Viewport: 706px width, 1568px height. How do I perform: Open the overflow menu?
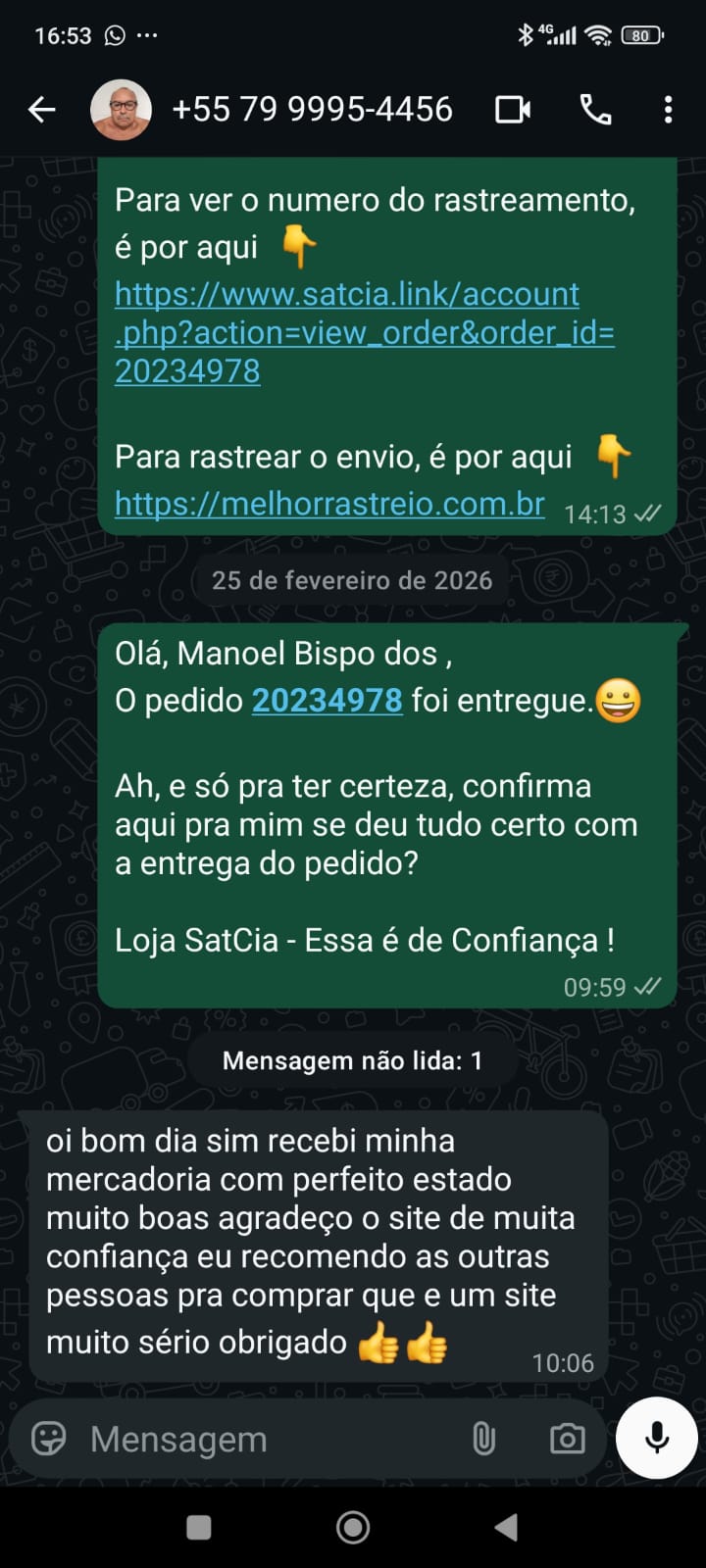pyautogui.click(x=668, y=110)
